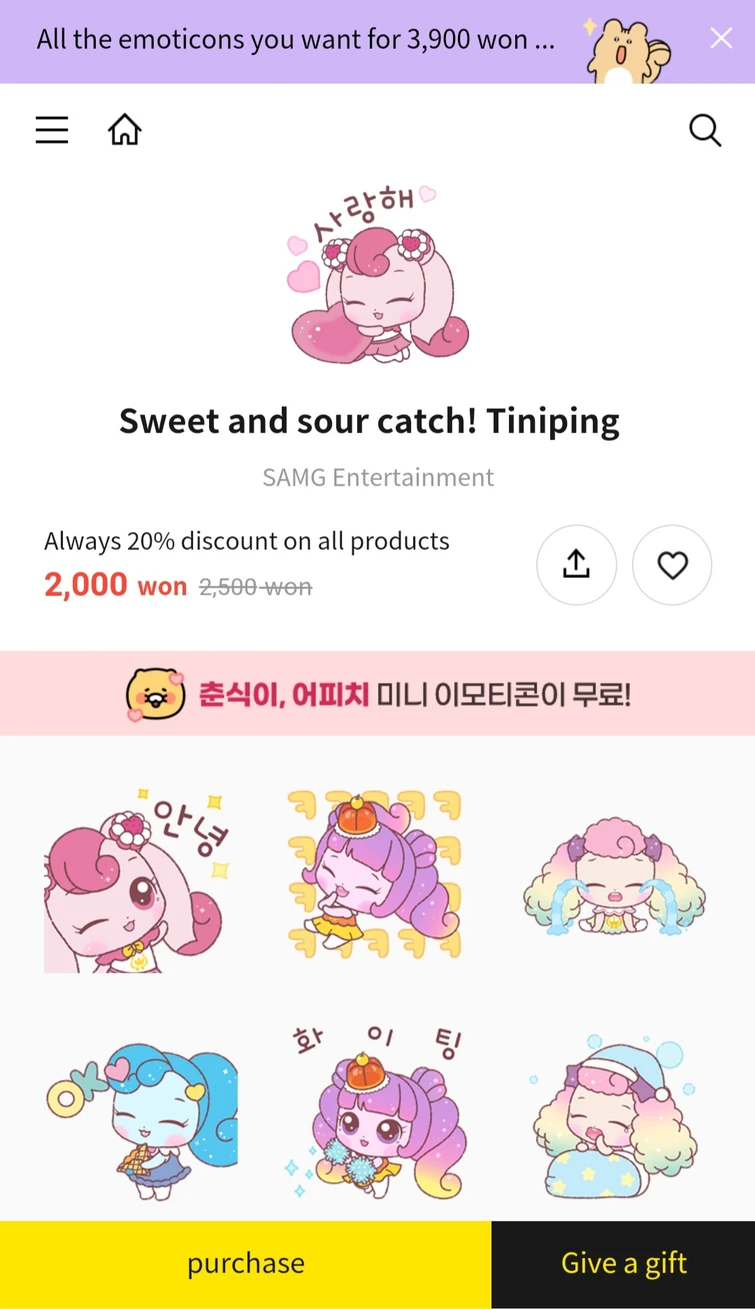Open the search magnifier icon
Image resolution: width=755 pixels, height=1309 pixels.
tap(705, 130)
